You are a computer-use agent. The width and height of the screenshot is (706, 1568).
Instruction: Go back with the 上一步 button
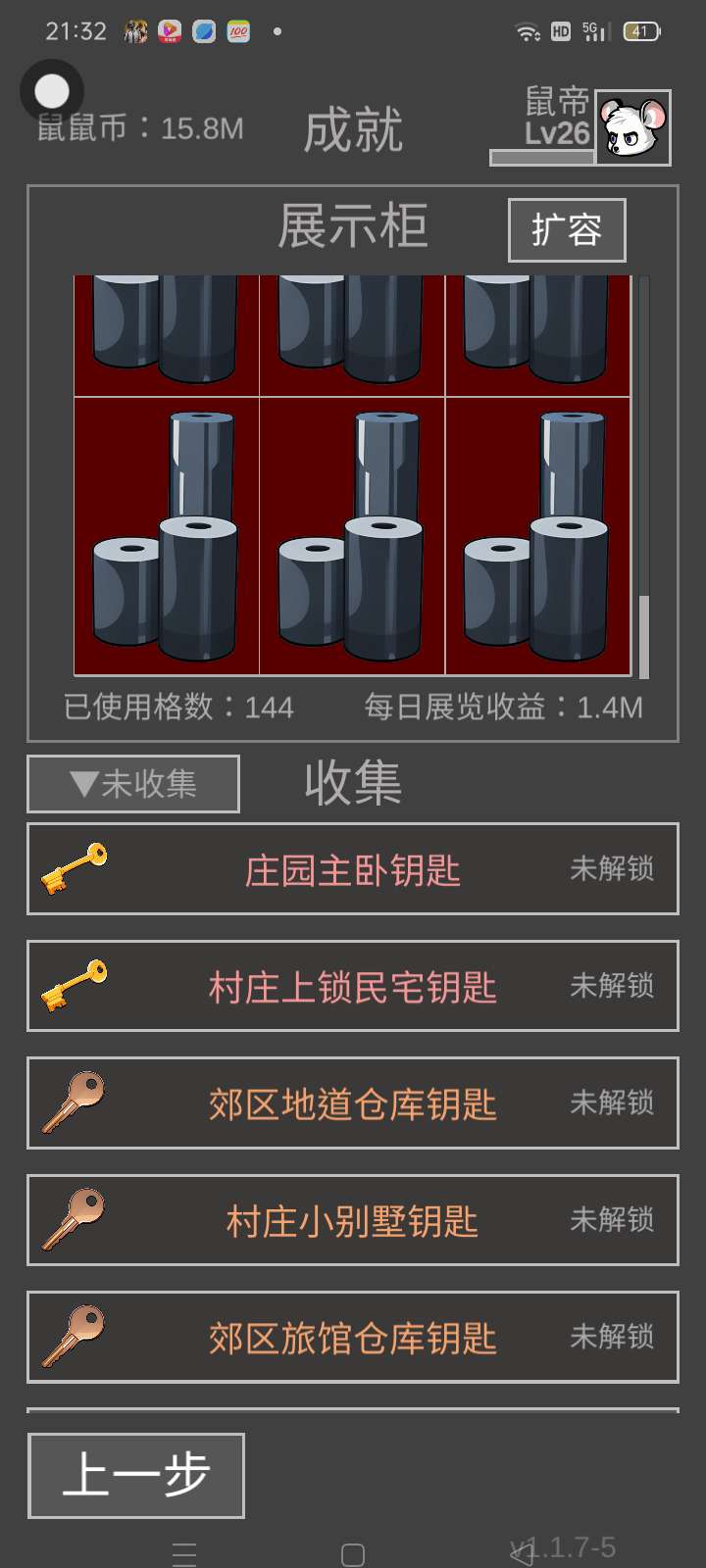point(136,1475)
